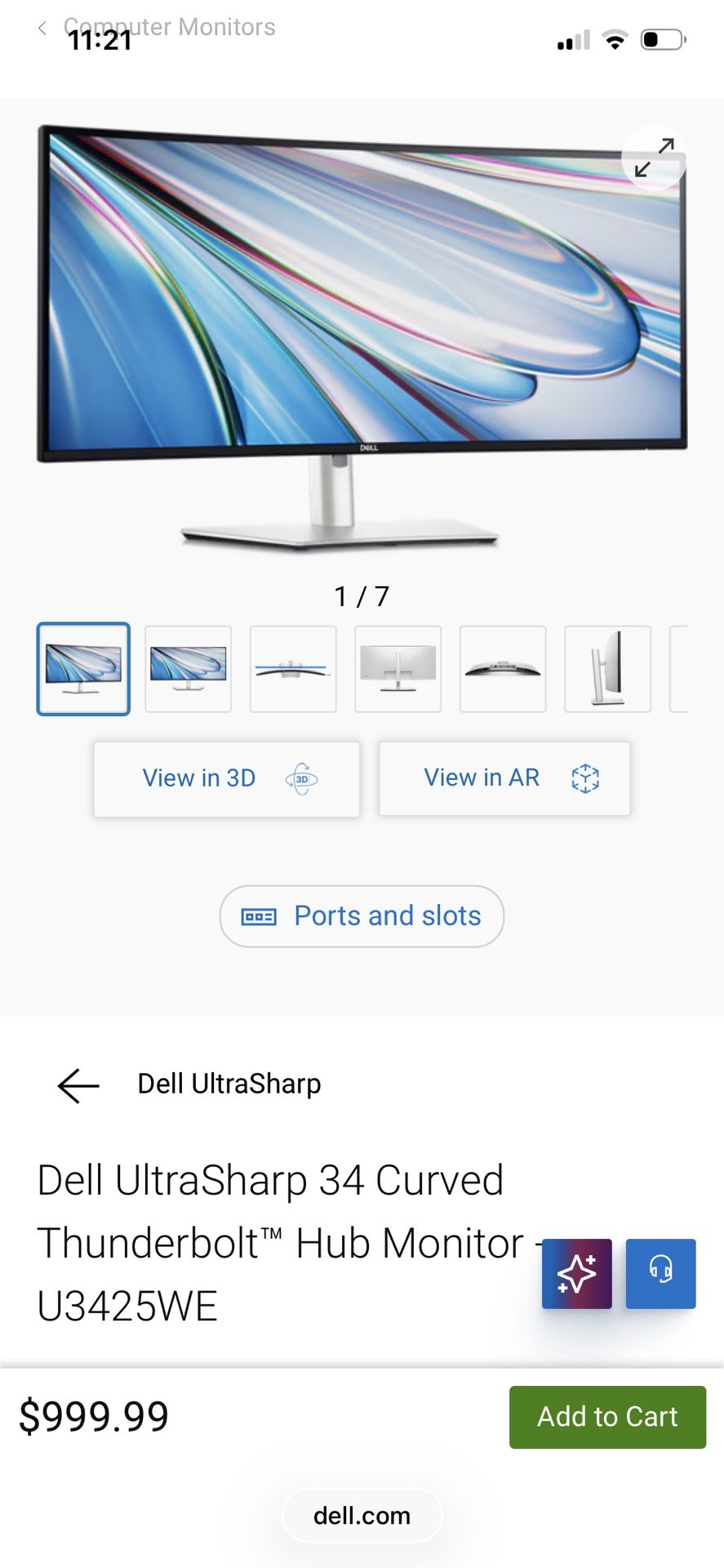Select the Dell UltraSharp breadcrumb text
The image size is (724, 1568).
[x=229, y=1084]
